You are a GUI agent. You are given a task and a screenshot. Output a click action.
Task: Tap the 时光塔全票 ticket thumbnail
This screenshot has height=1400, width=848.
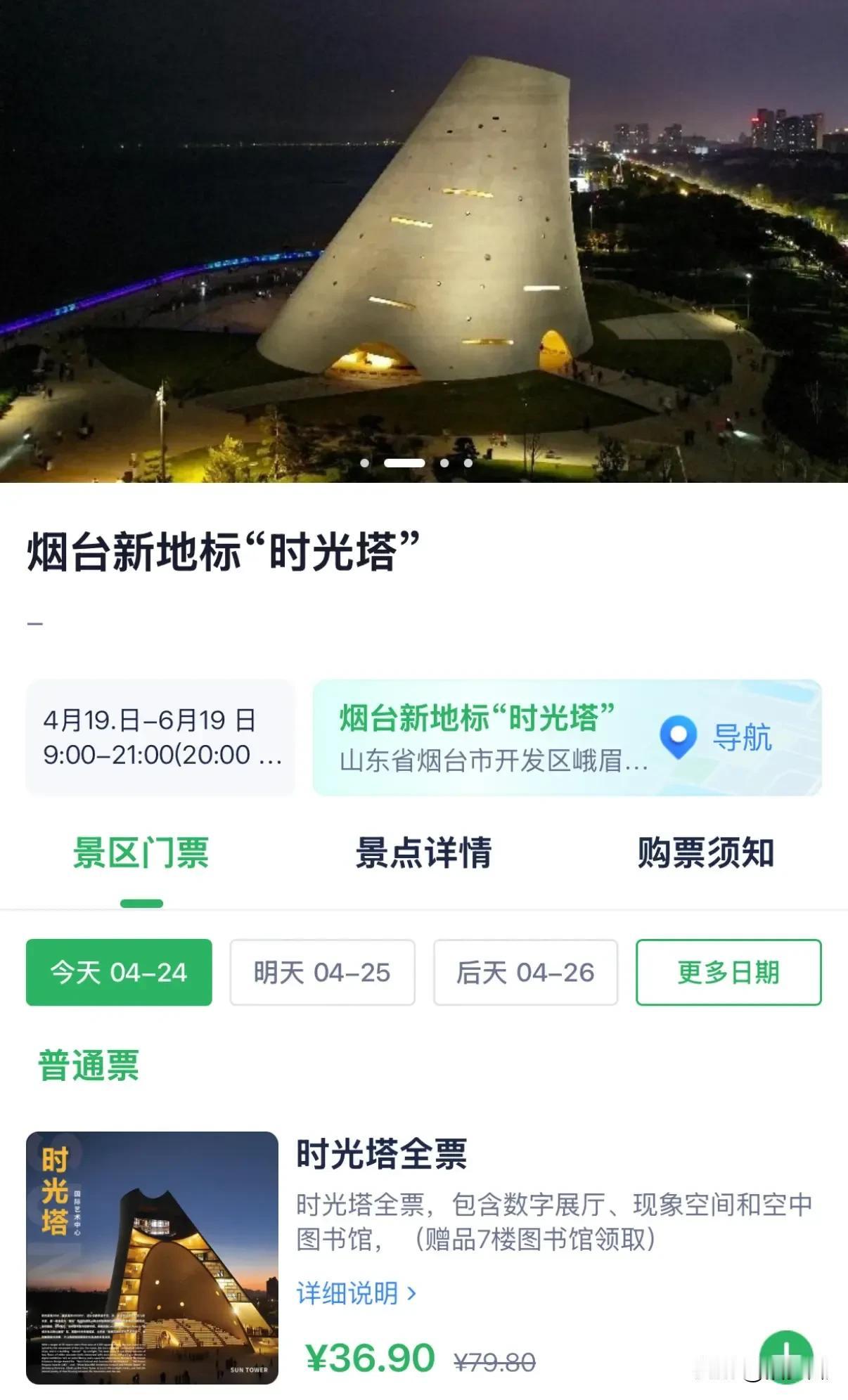click(x=152, y=1257)
